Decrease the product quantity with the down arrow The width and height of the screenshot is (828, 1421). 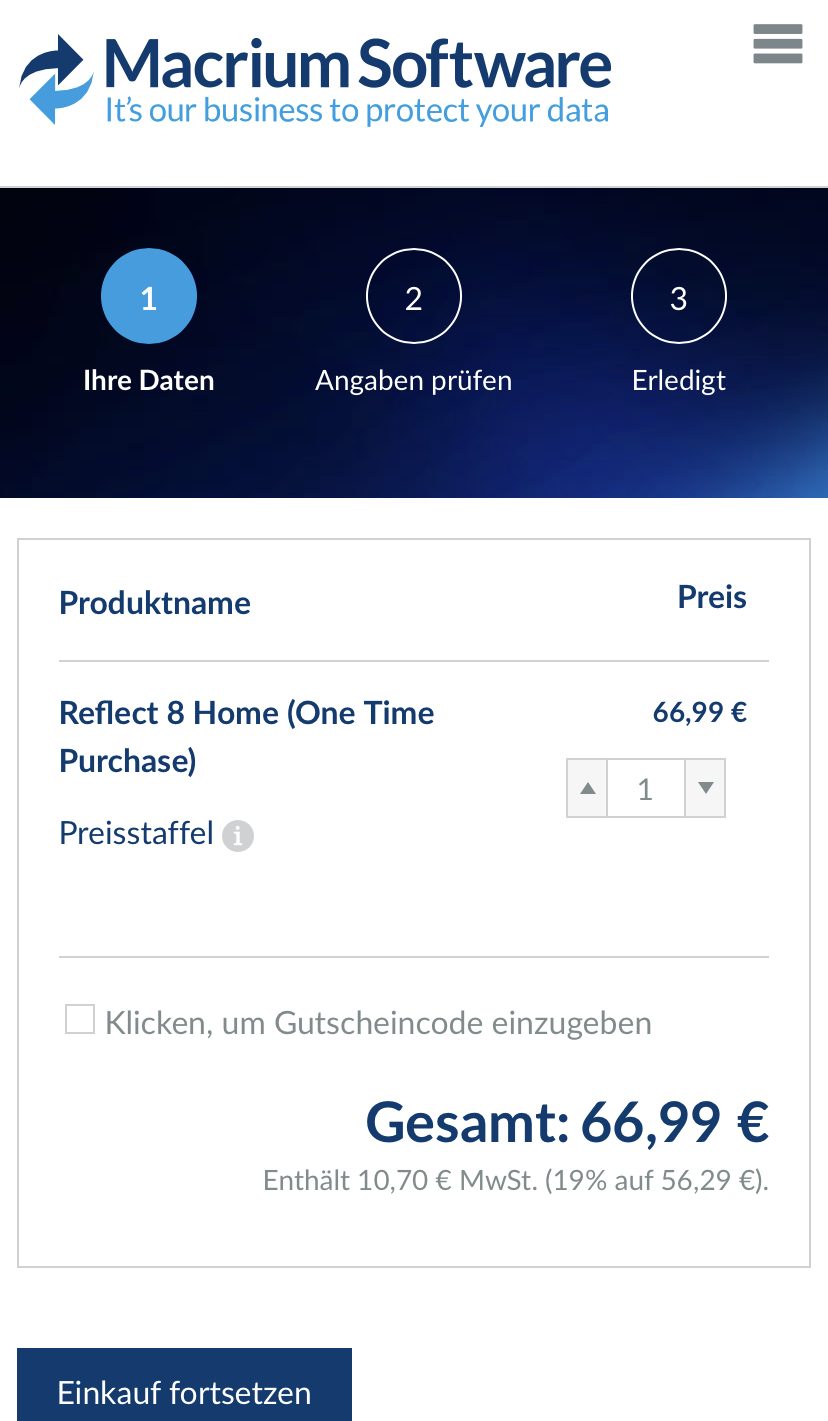coord(705,789)
